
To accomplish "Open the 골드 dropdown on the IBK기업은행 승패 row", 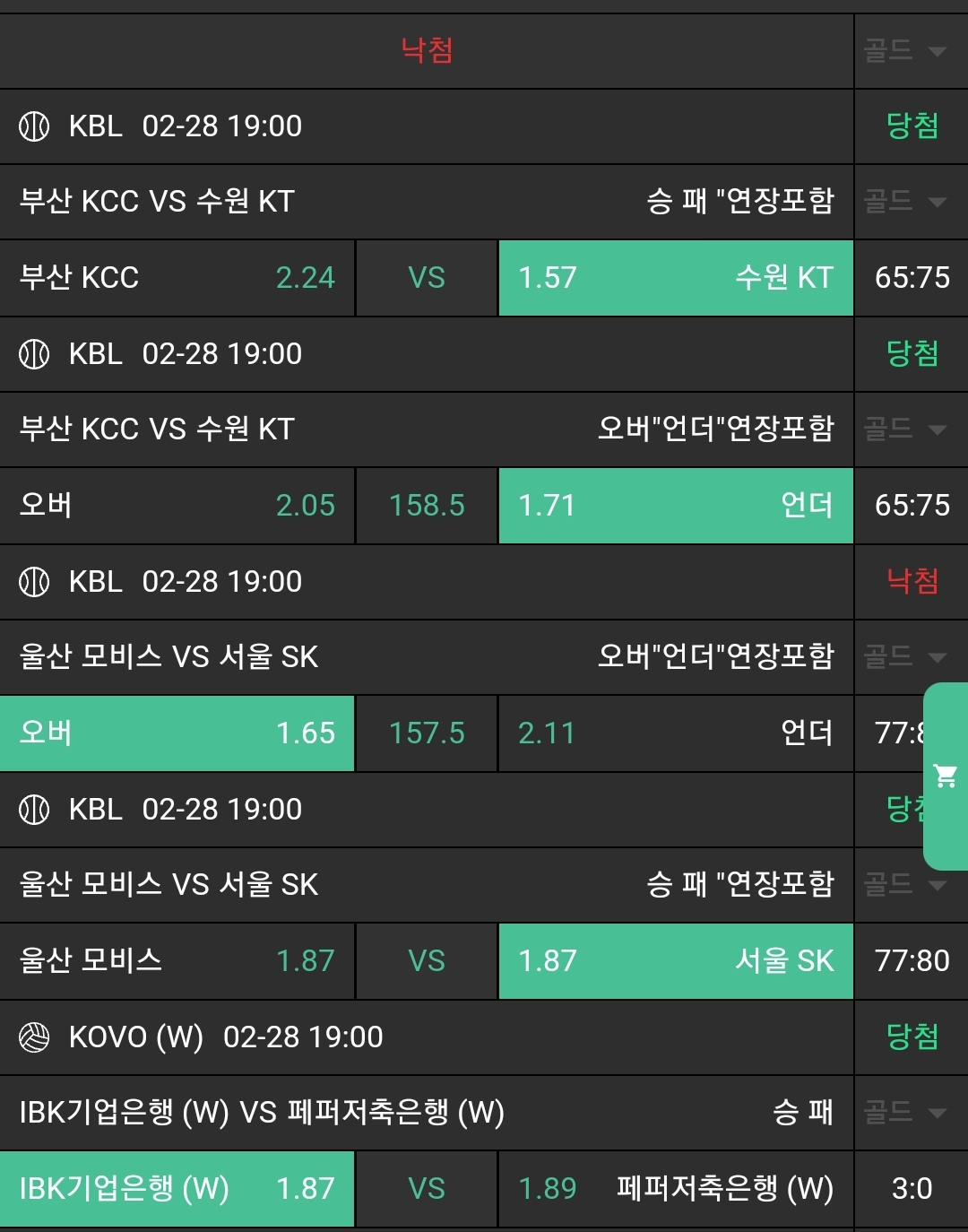I will (x=907, y=1113).
